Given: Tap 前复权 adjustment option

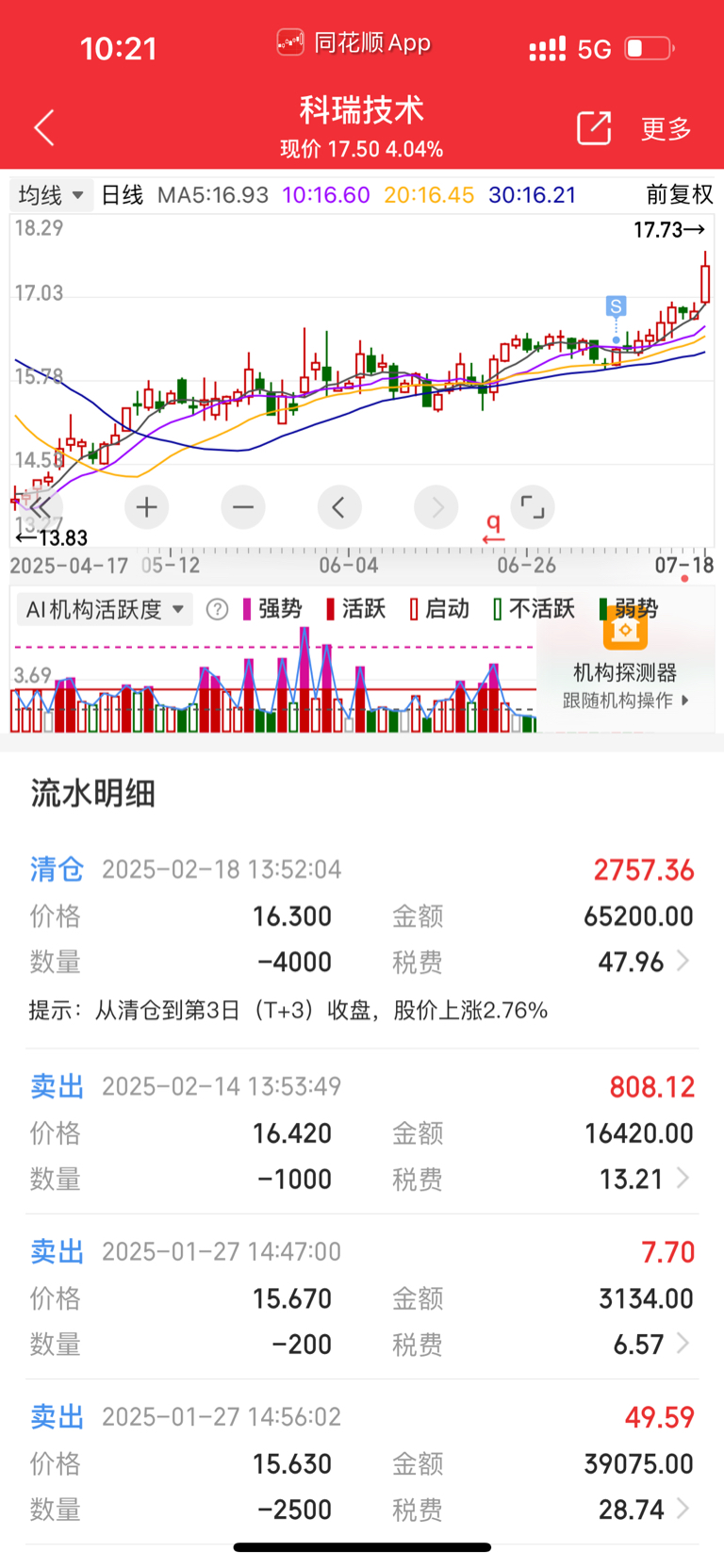Looking at the screenshot, I should coord(679,195).
